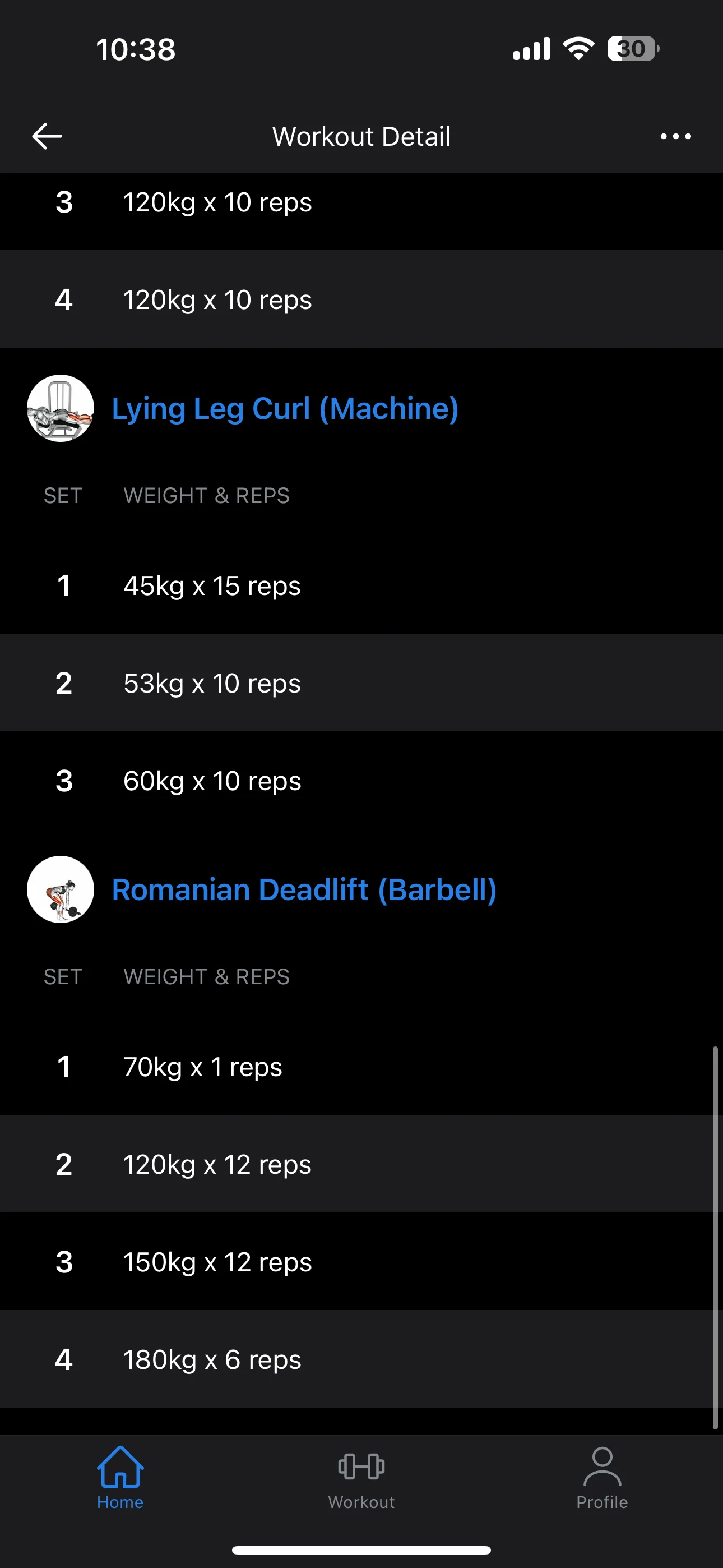The height and width of the screenshot is (1568, 723).
Task: Open Lying Leg Curl (Machine) exercise
Action: [285, 408]
